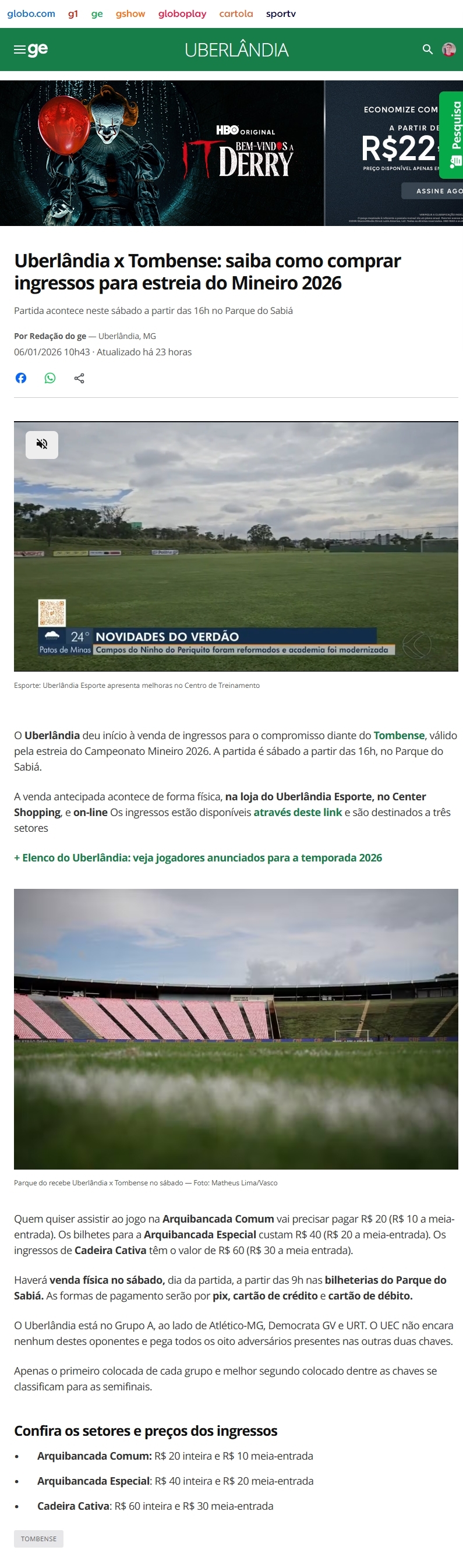Read 'Elenco do Uberlândia' related article
This screenshot has width=463, height=1568.
pos(198,857)
